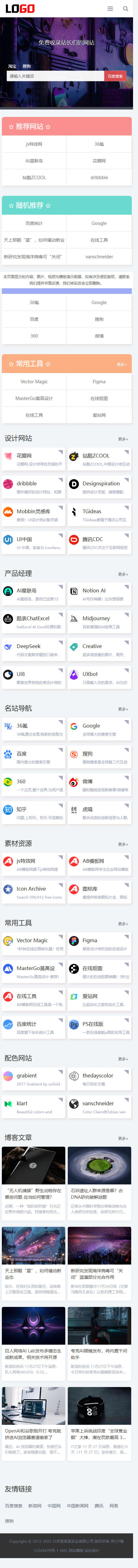Open the 知乎 card
138x1568 pixels.
[x=33, y=813]
